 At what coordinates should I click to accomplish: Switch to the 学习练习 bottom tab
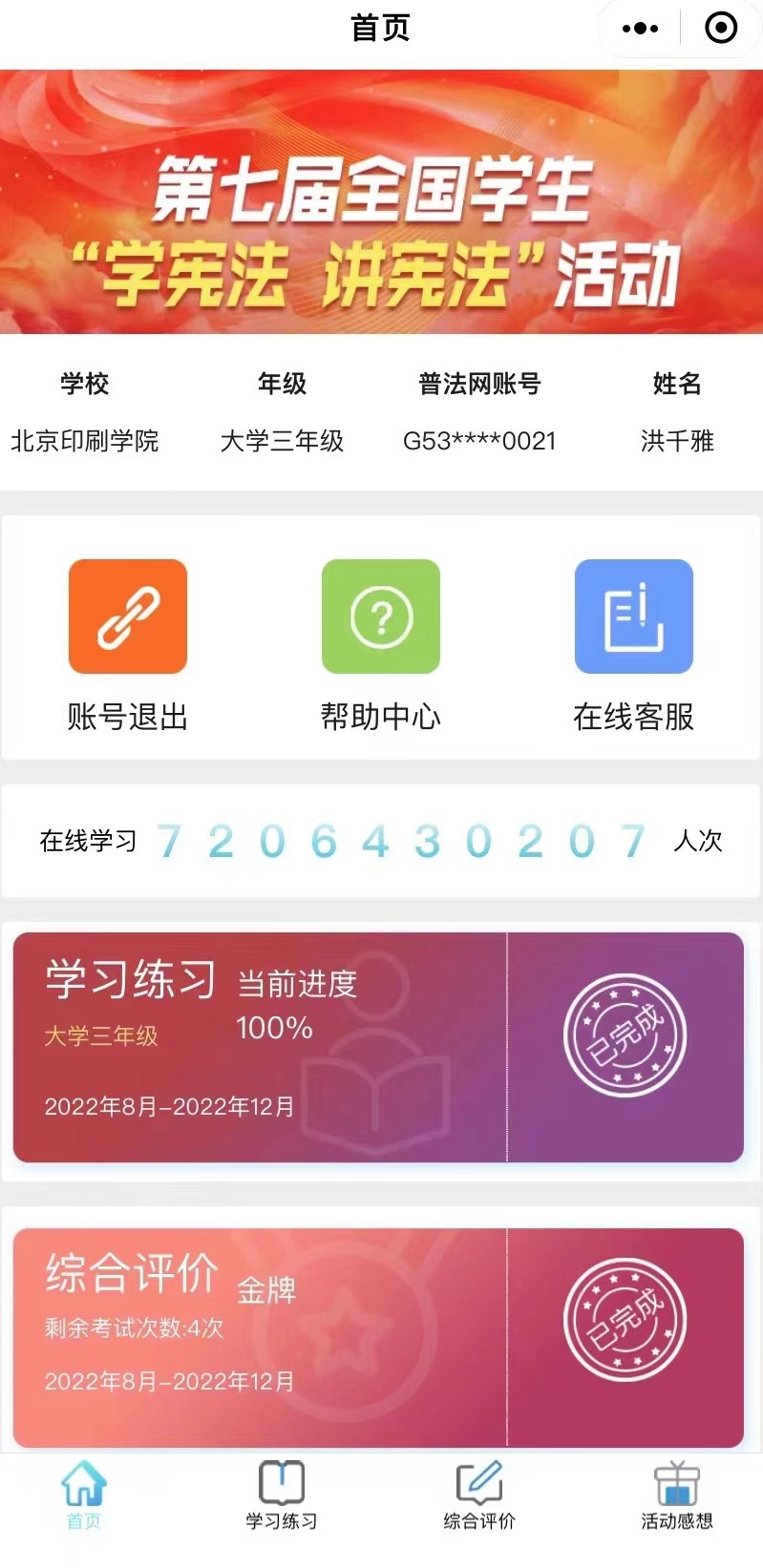click(282, 1495)
